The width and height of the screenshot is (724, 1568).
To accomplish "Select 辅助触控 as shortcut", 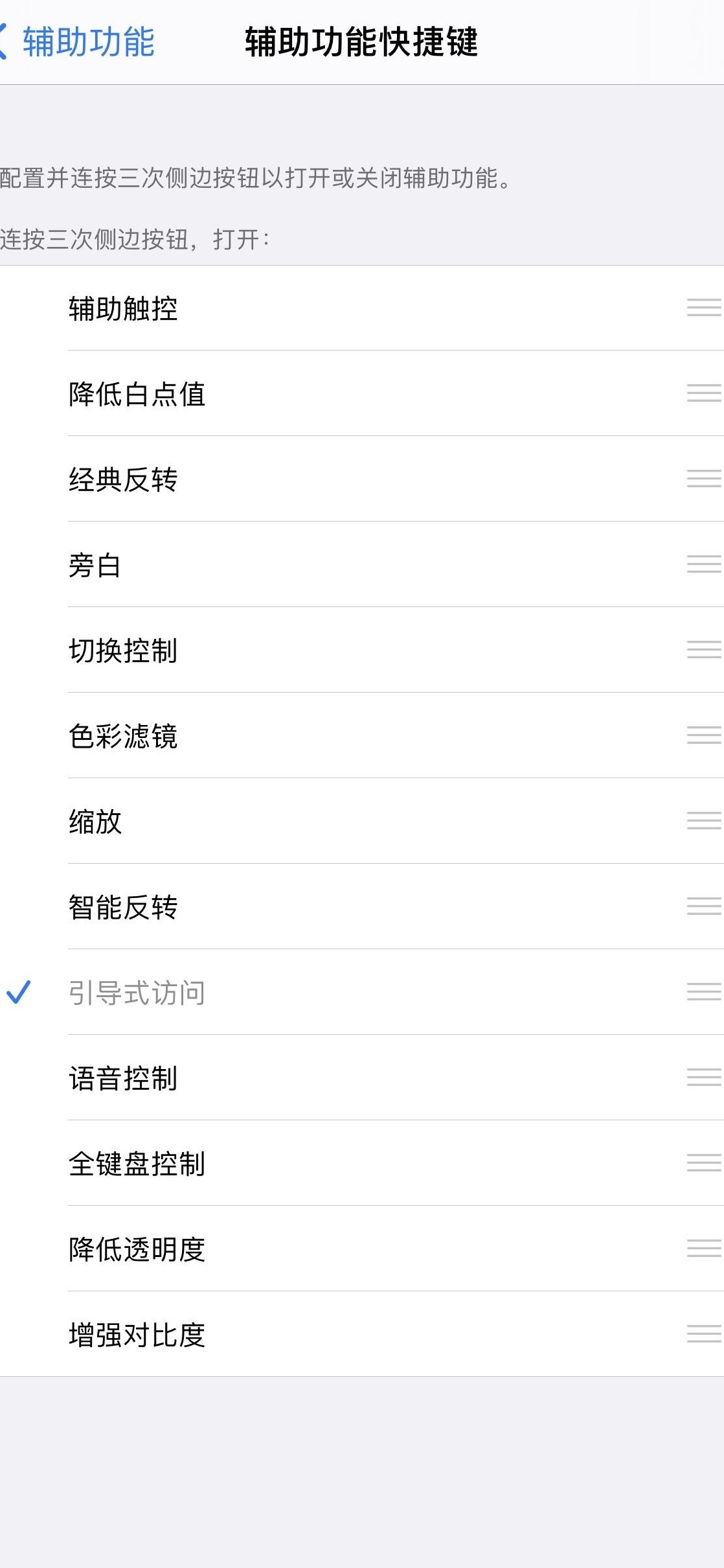I will [x=362, y=308].
